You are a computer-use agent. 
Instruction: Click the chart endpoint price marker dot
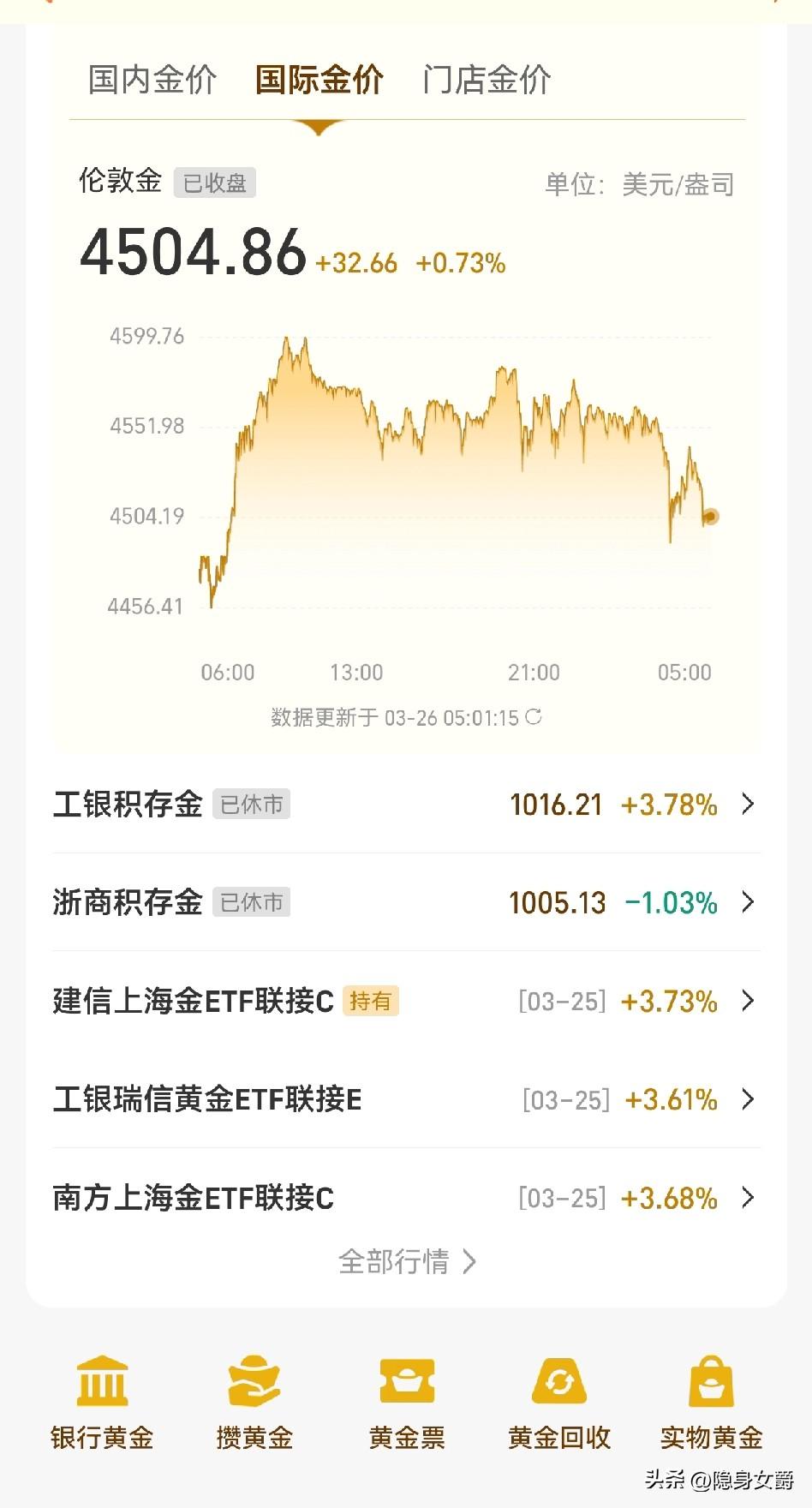(712, 516)
